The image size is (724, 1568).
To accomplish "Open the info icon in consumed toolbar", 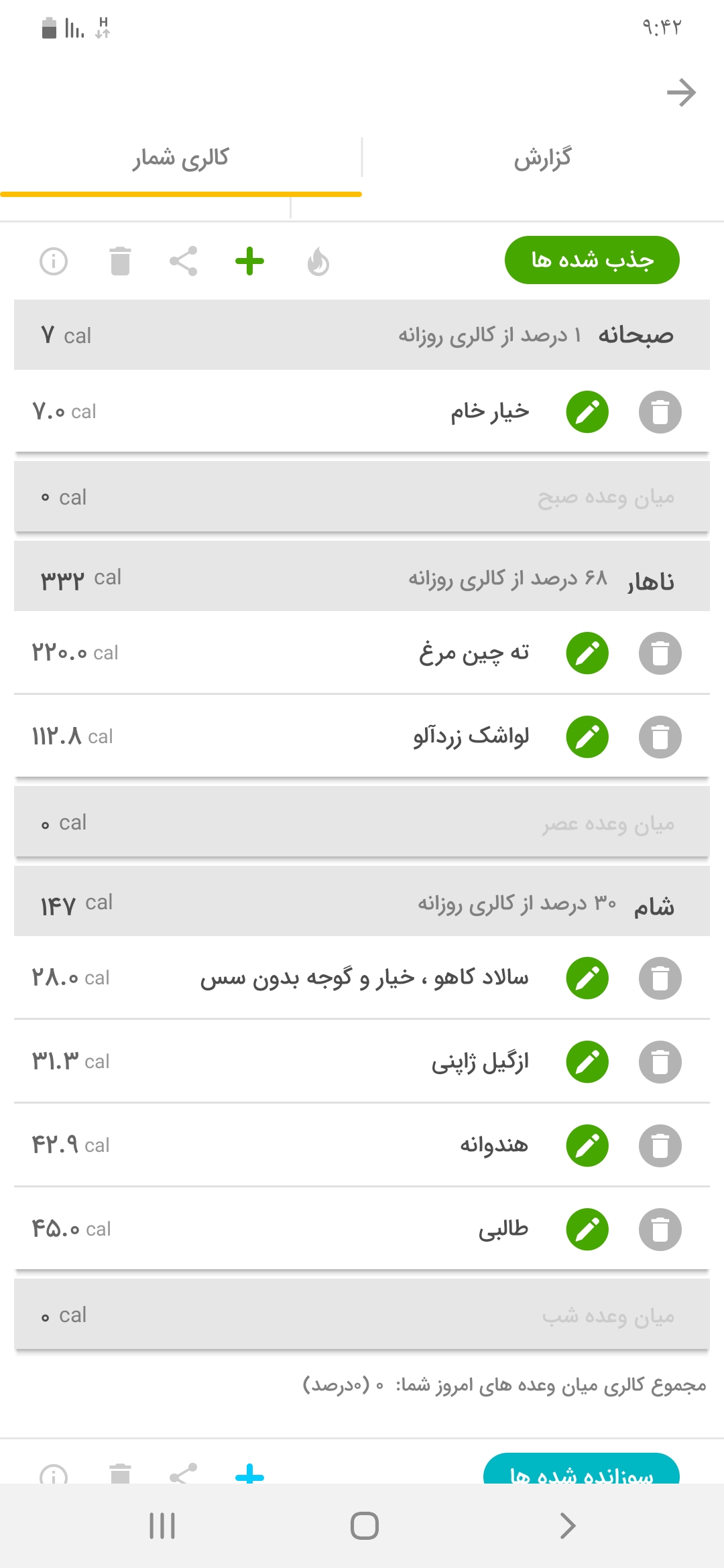I will [x=54, y=261].
